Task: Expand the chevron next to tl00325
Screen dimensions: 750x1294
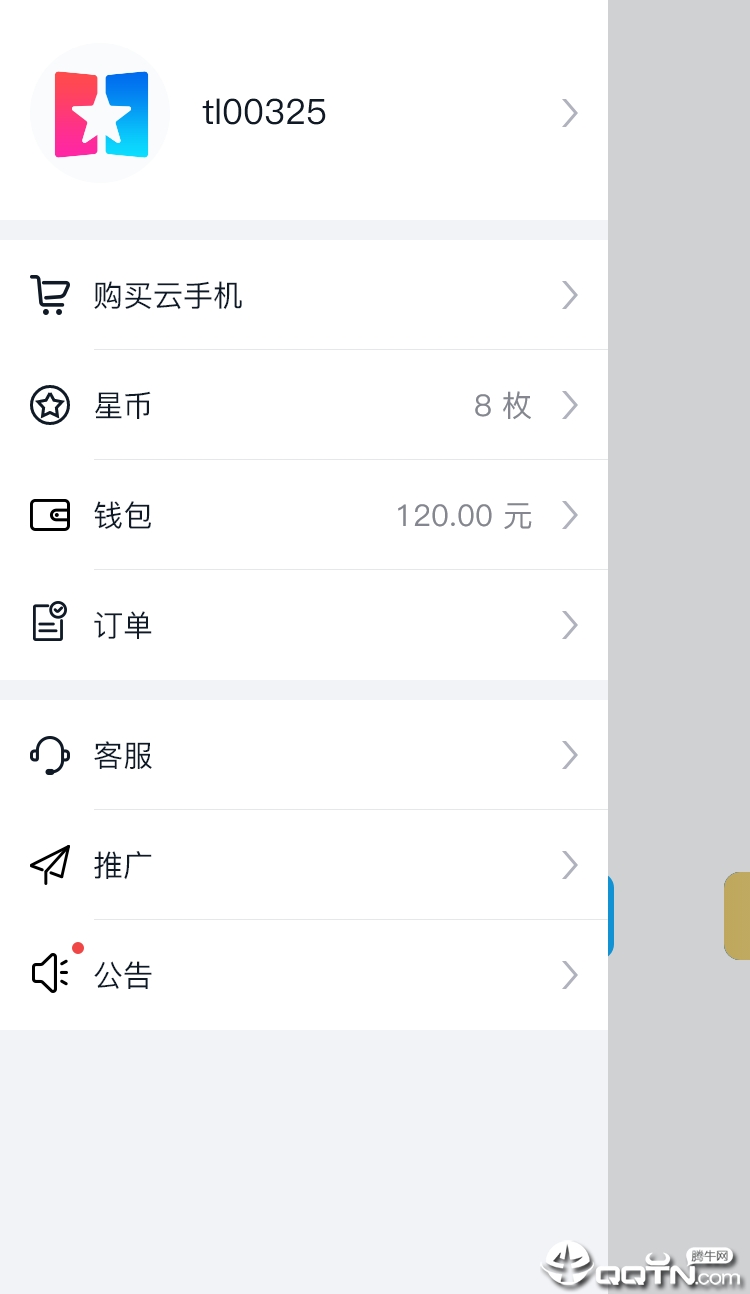Action: coord(569,113)
